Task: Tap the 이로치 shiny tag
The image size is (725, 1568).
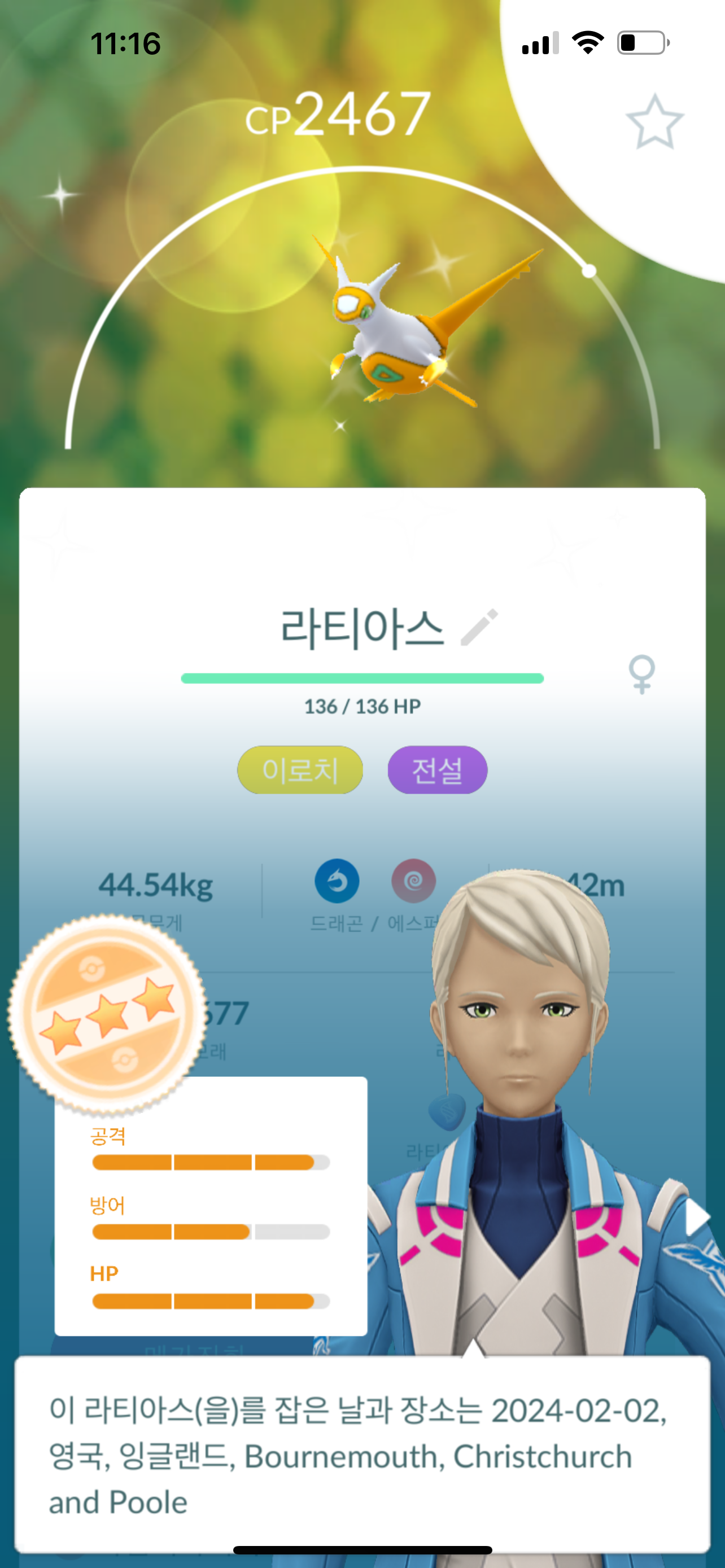Action: pyautogui.click(x=300, y=770)
